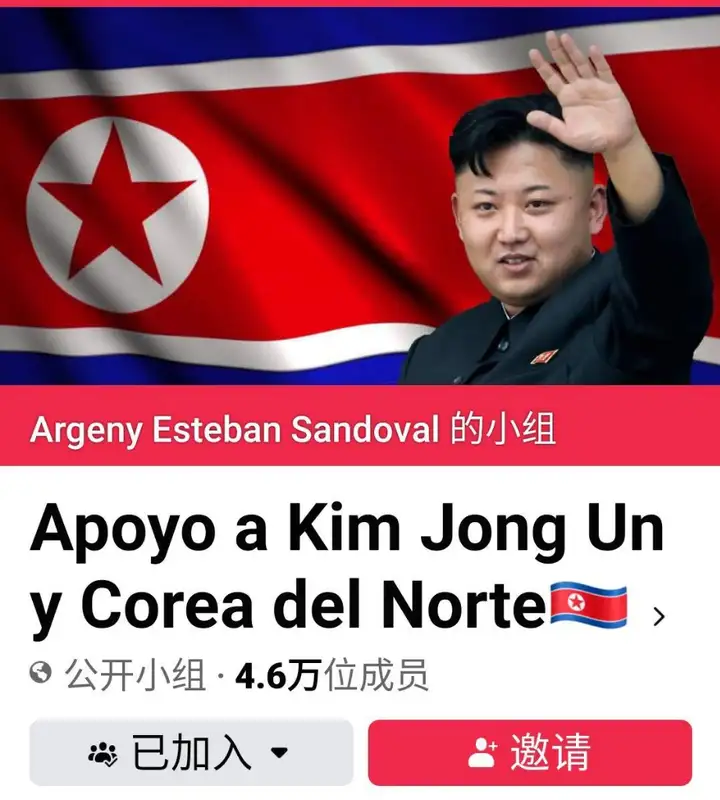Open group details via title chevron
This screenshot has height=800, width=720.
click(x=658, y=616)
